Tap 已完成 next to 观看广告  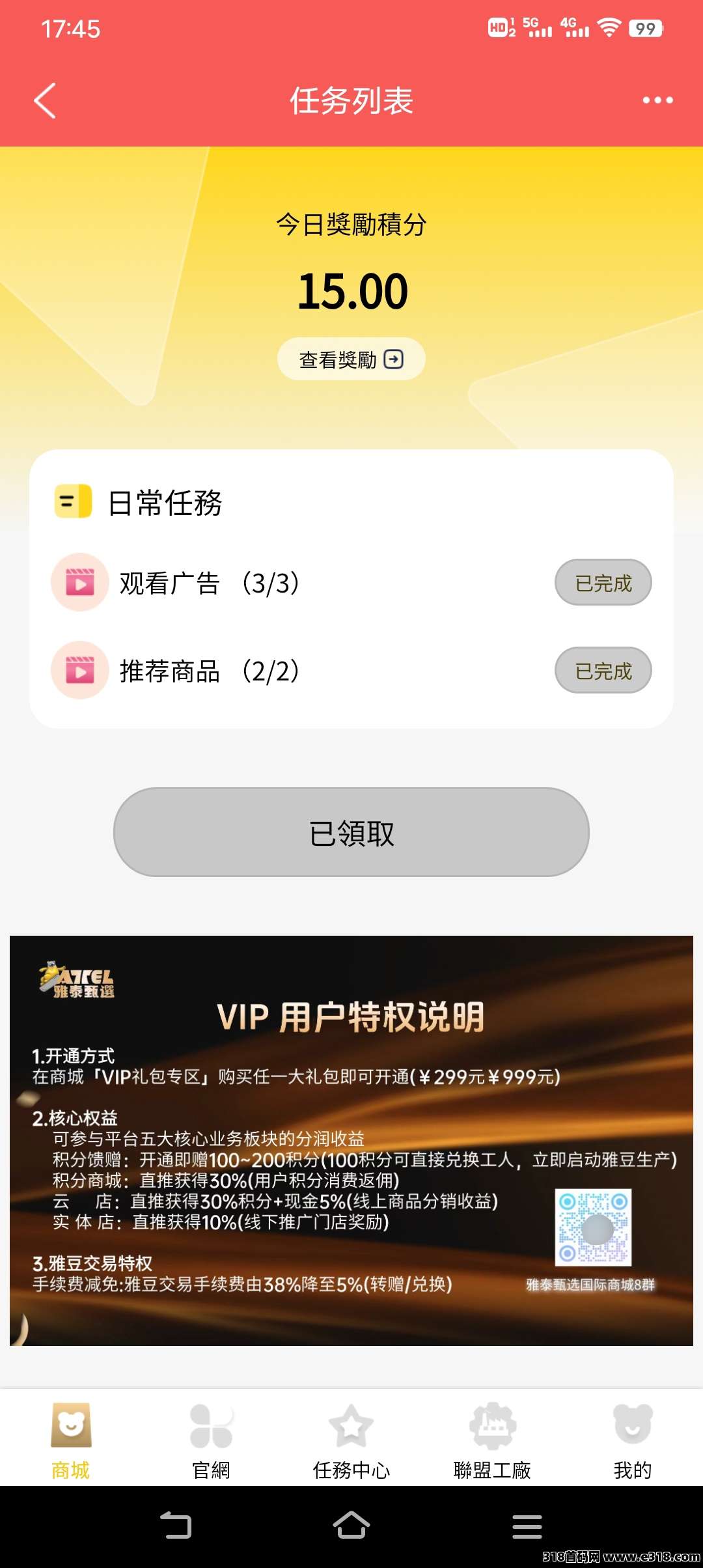click(x=603, y=583)
